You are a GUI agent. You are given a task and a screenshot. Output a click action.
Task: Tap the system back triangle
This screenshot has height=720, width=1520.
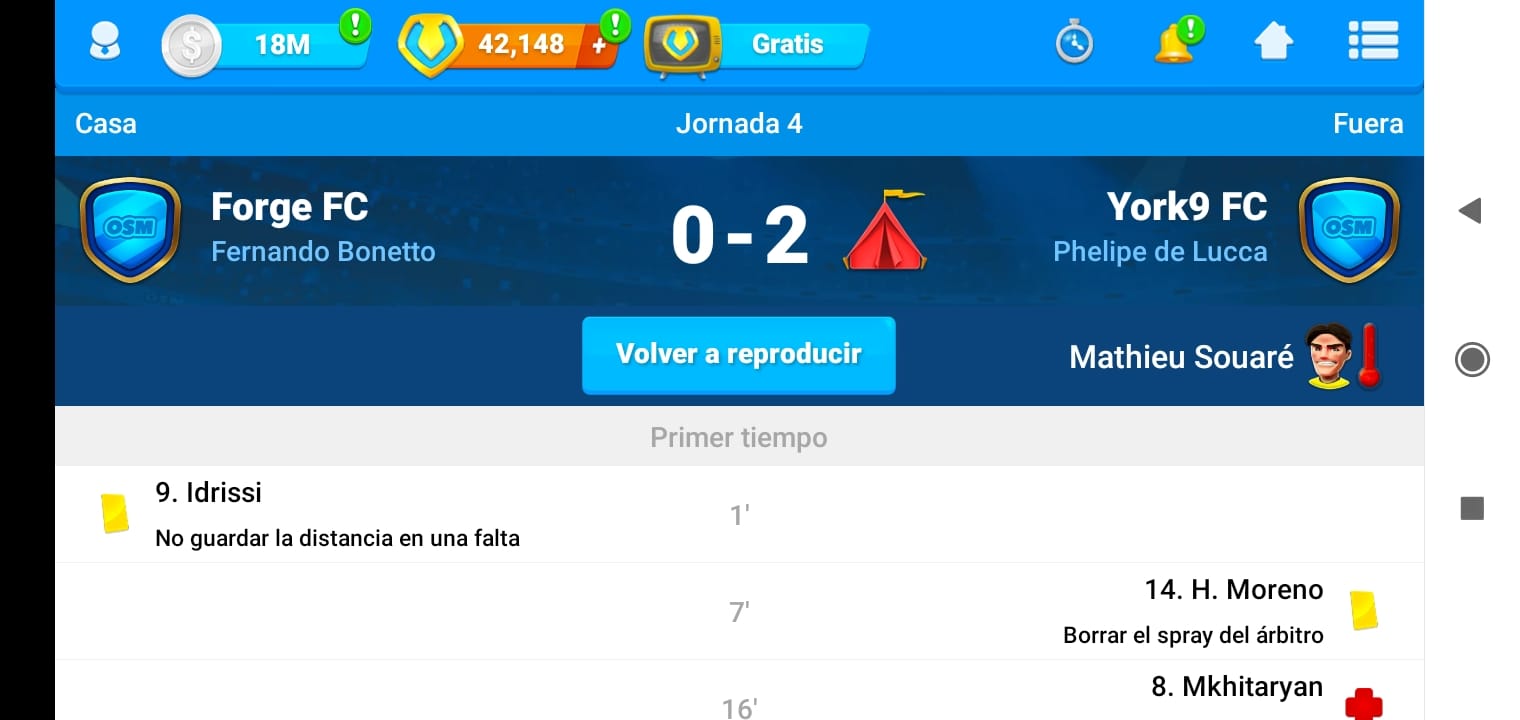(1470, 210)
